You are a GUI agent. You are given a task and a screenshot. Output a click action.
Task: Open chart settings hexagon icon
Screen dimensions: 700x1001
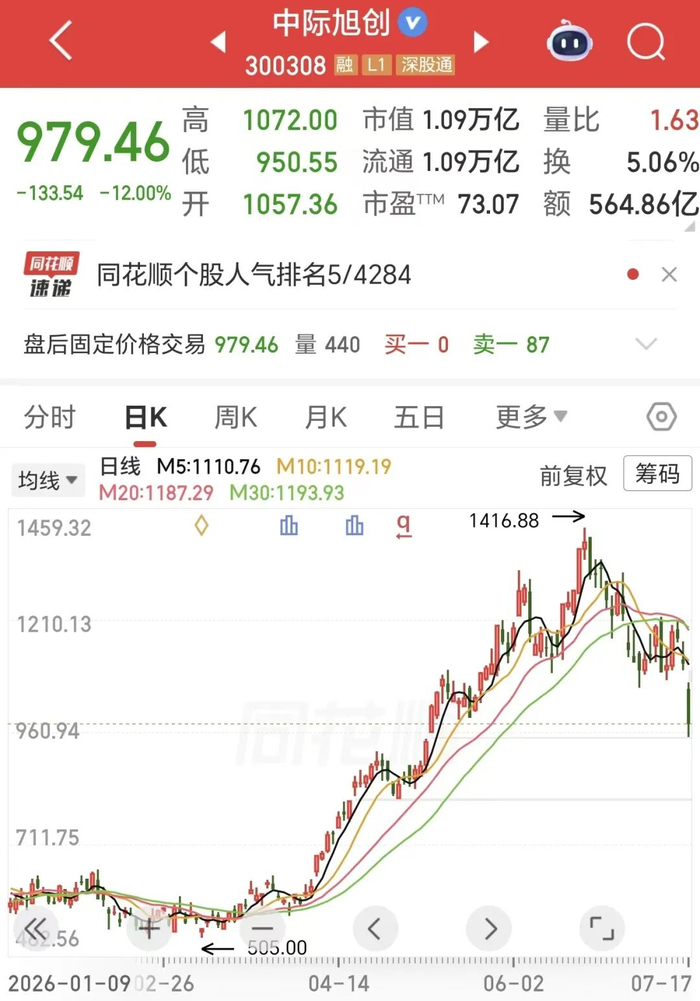click(661, 417)
